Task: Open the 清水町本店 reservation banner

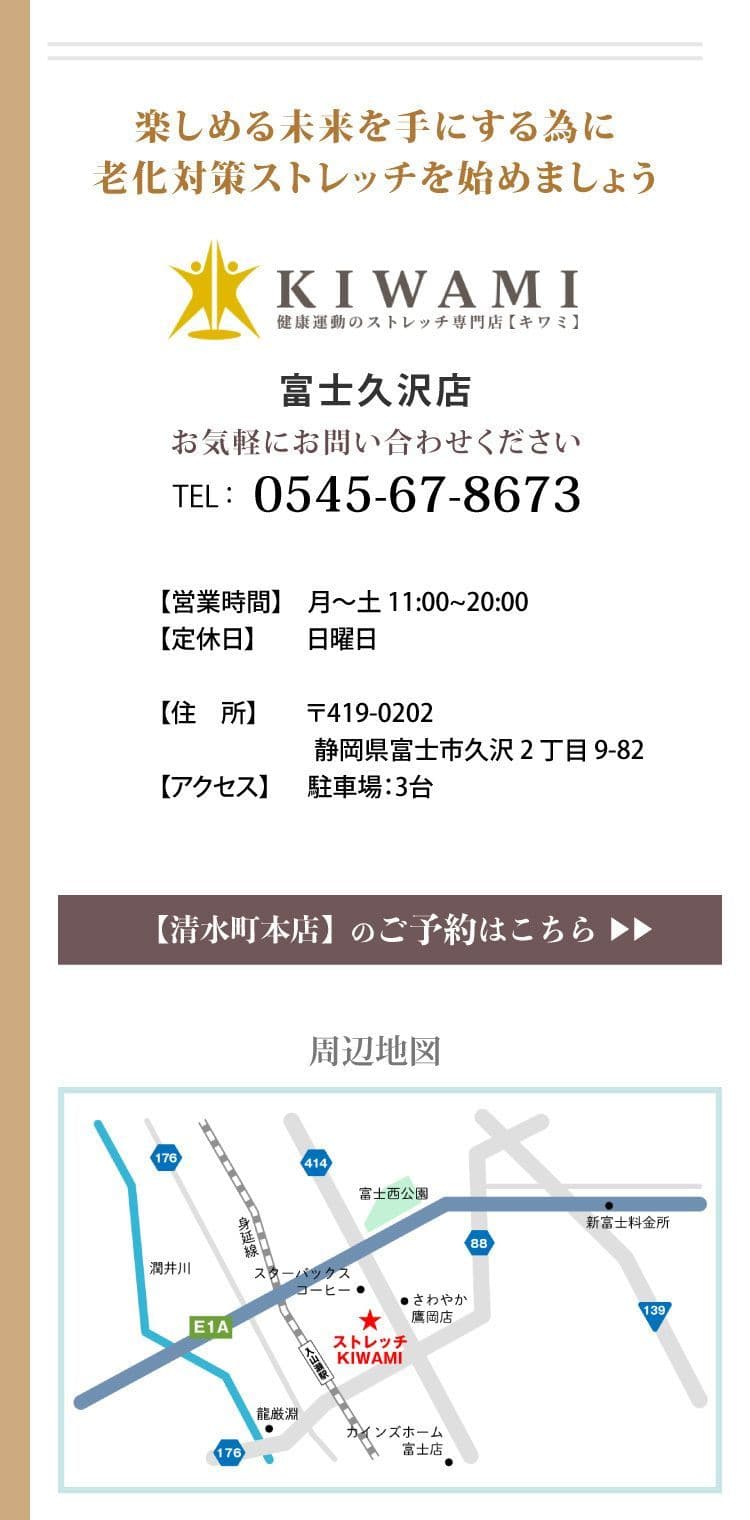Action: click(390, 930)
